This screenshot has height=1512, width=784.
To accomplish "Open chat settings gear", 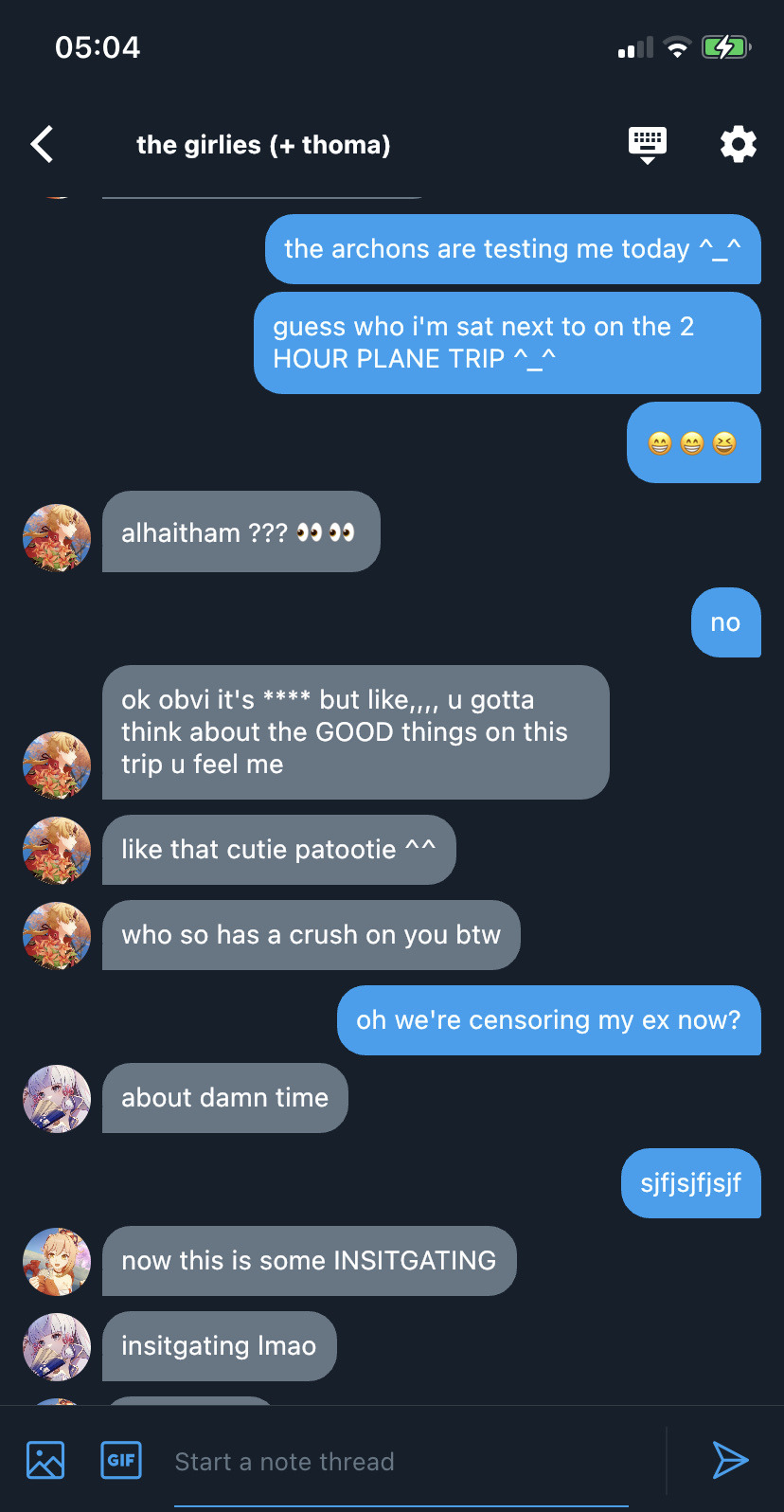I will [x=738, y=145].
